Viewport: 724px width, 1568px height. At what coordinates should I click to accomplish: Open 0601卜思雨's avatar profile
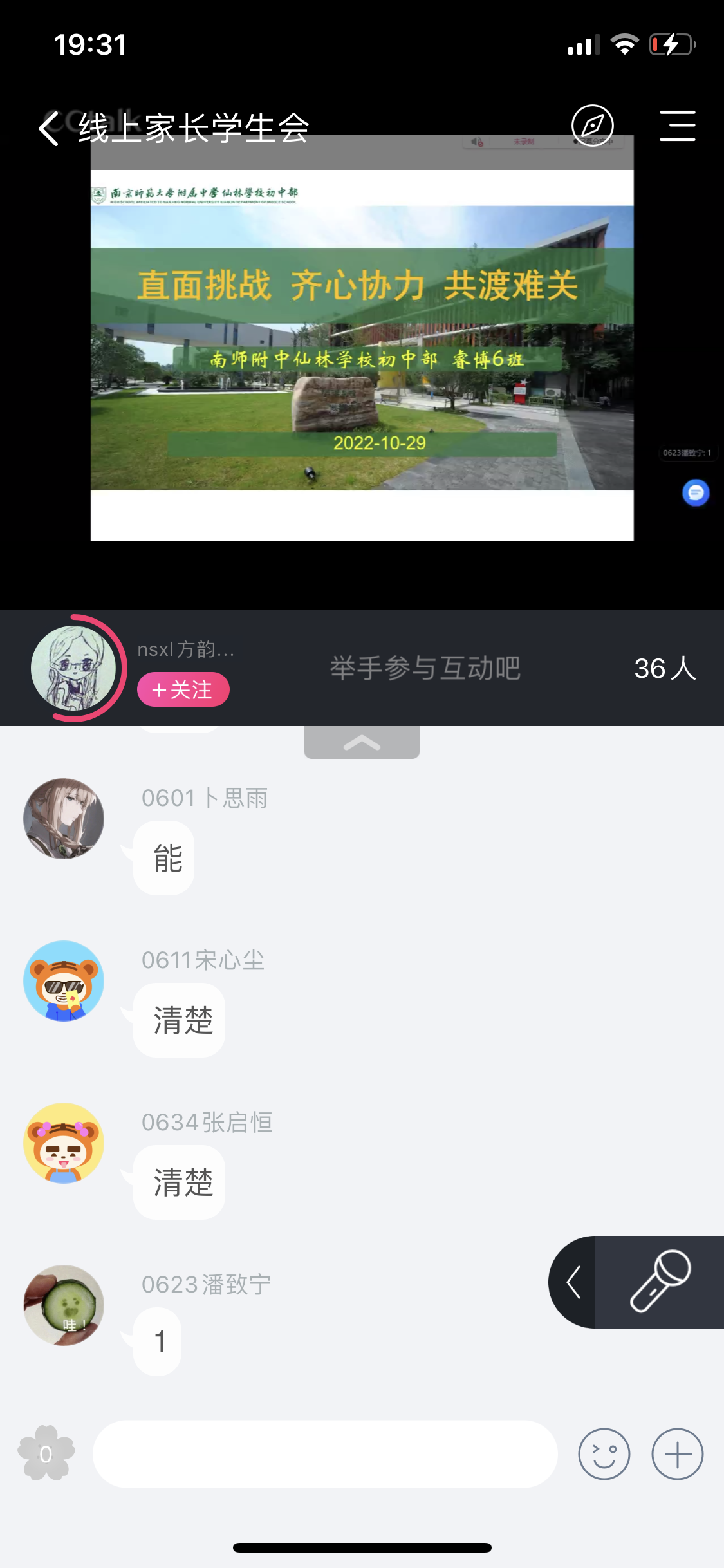tap(64, 819)
